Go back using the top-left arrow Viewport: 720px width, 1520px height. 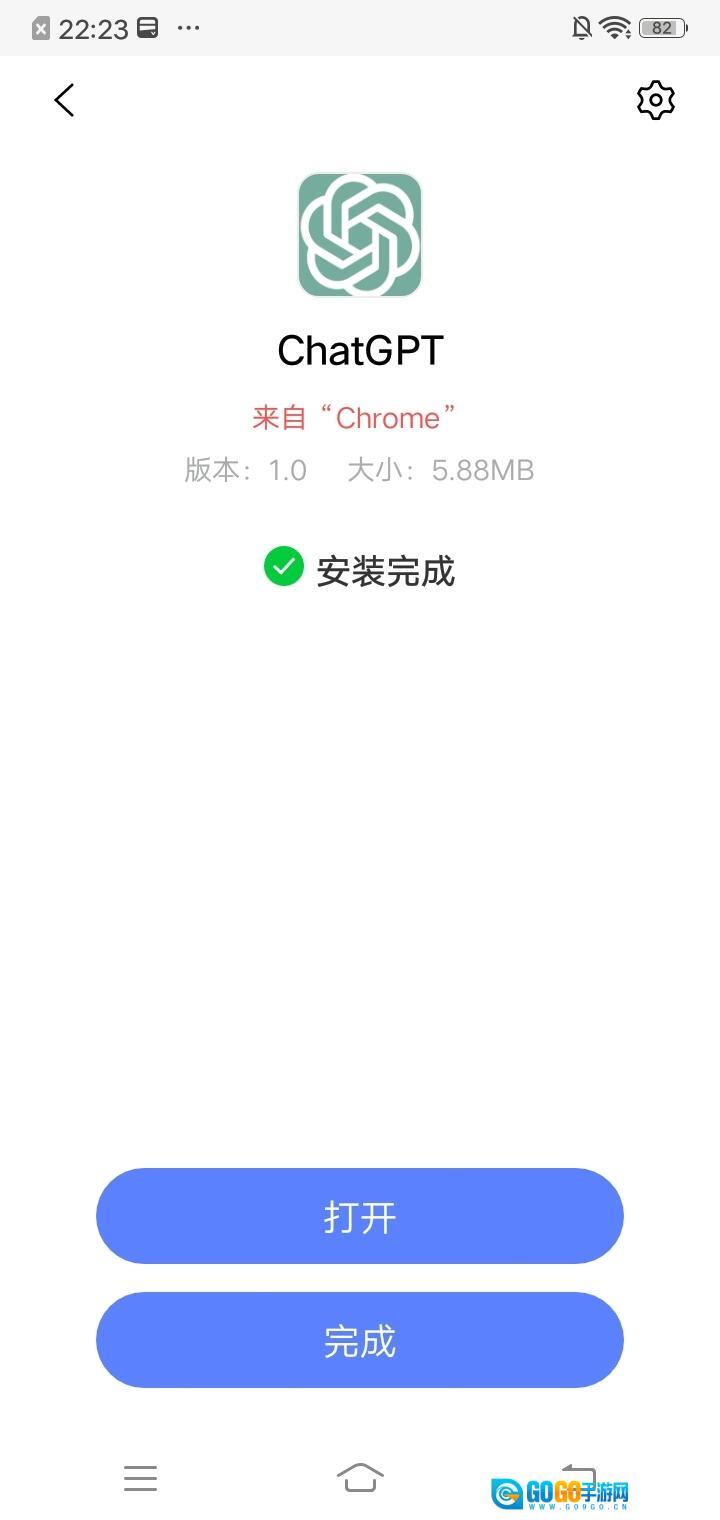(x=64, y=100)
